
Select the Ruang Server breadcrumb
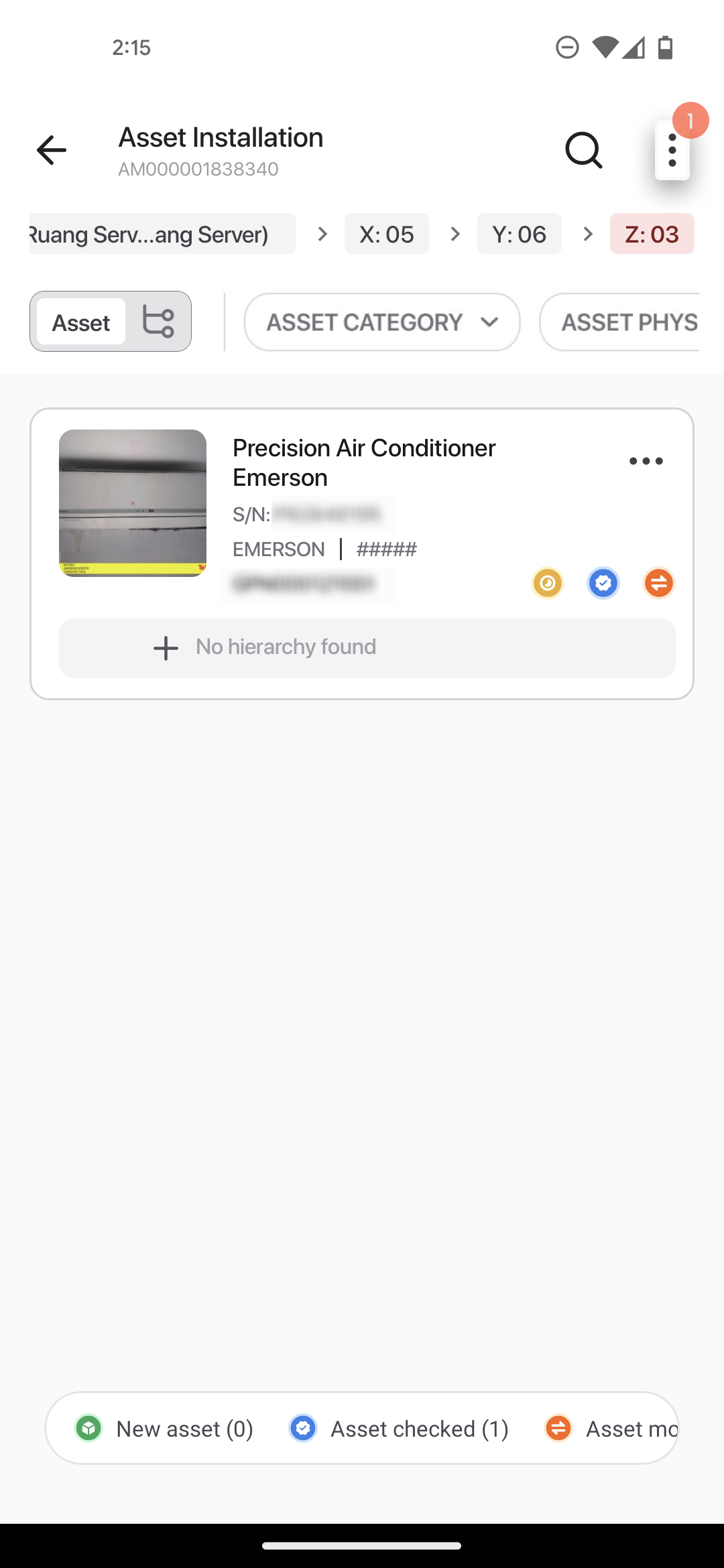(163, 234)
